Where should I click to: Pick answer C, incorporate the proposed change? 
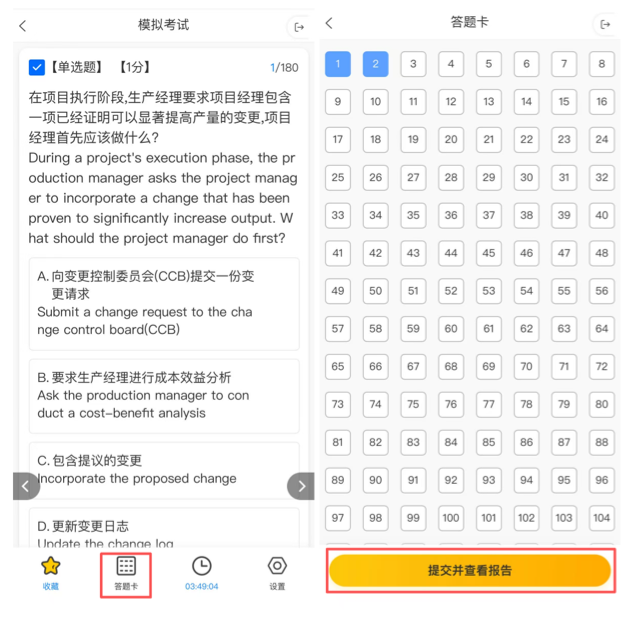tap(163, 470)
